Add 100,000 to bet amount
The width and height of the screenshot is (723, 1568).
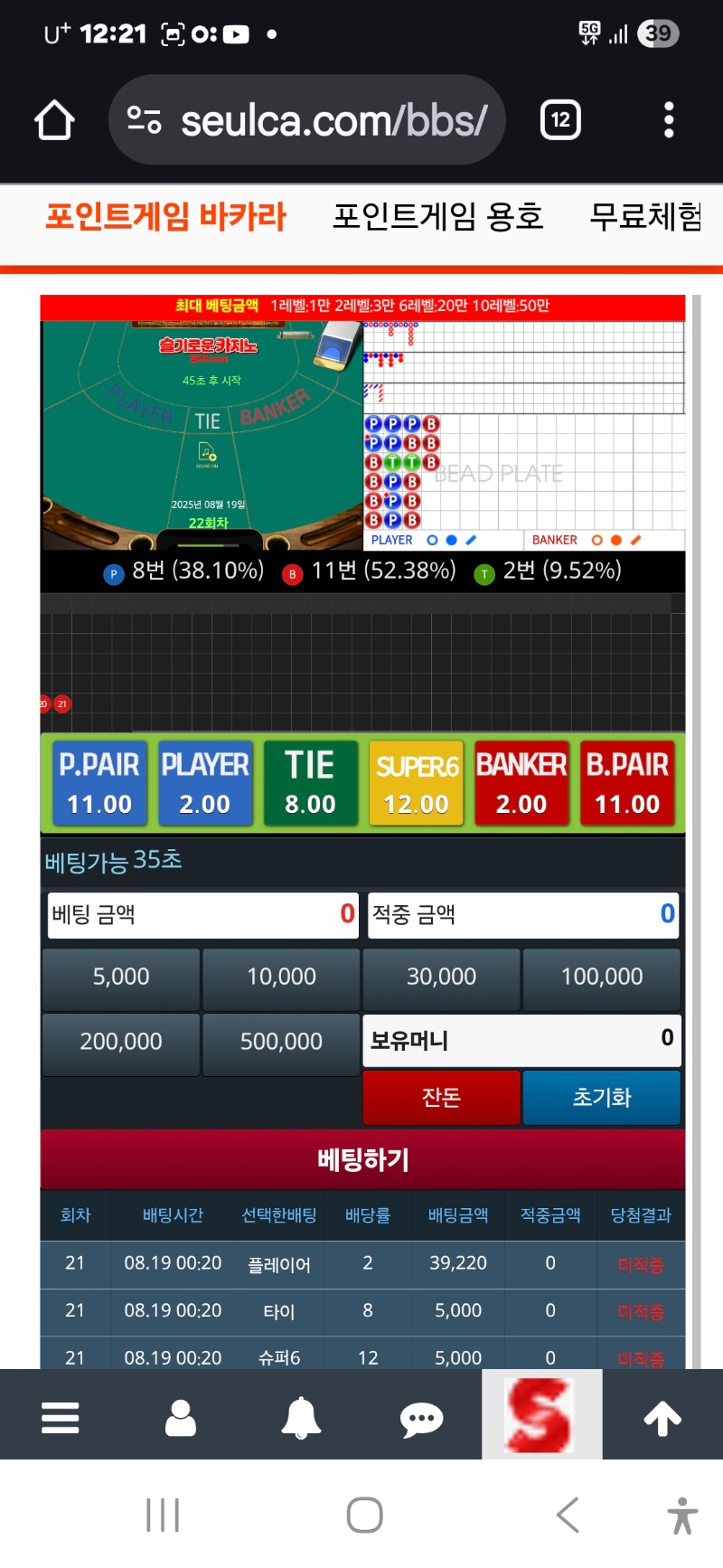pos(602,978)
